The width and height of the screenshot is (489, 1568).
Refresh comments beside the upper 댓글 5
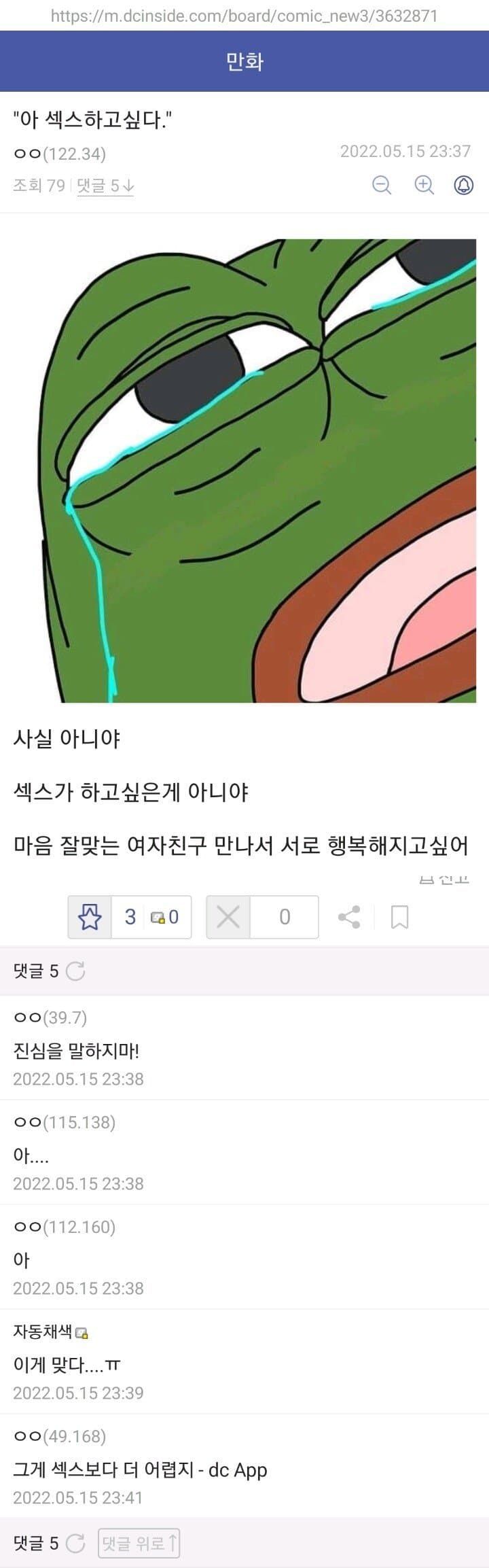click(75, 971)
